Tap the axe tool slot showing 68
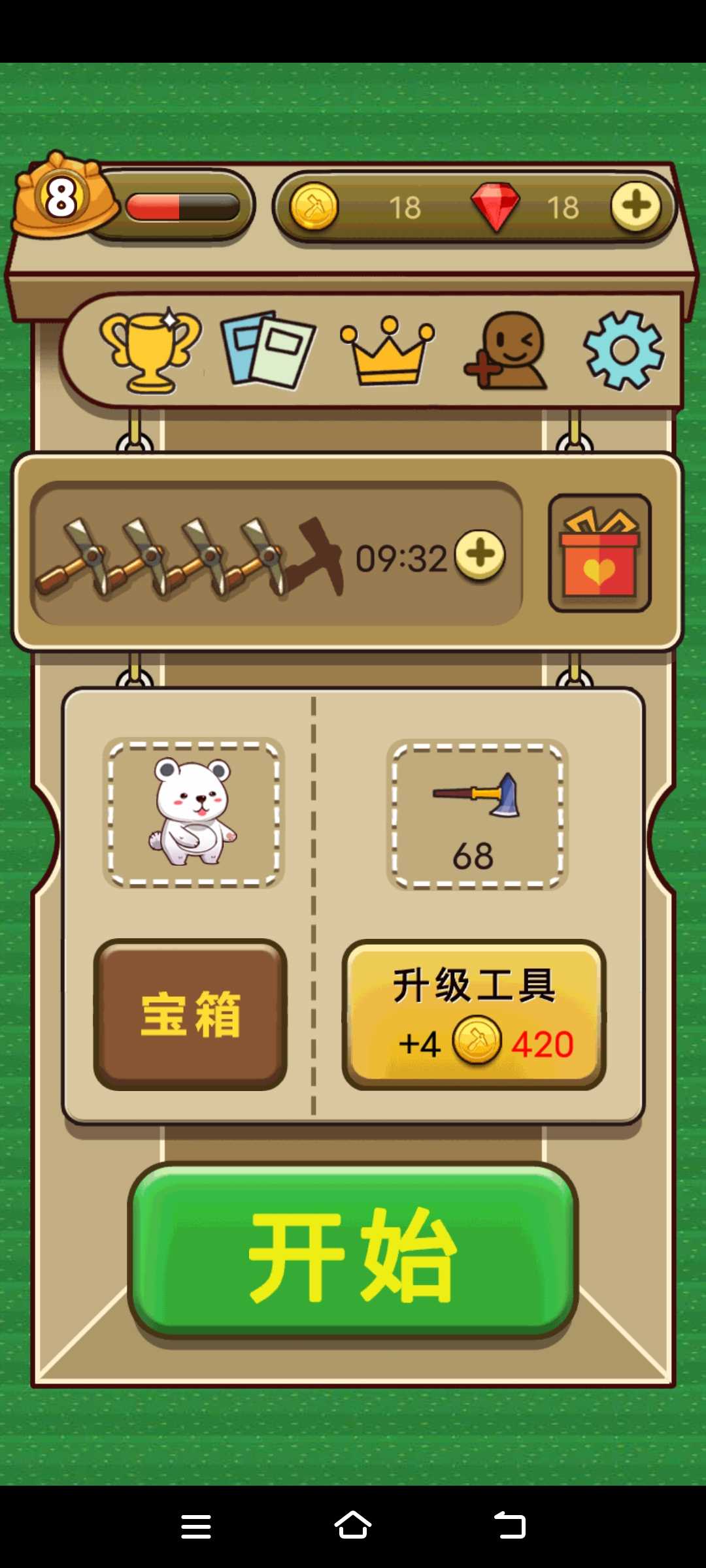 tap(477, 814)
